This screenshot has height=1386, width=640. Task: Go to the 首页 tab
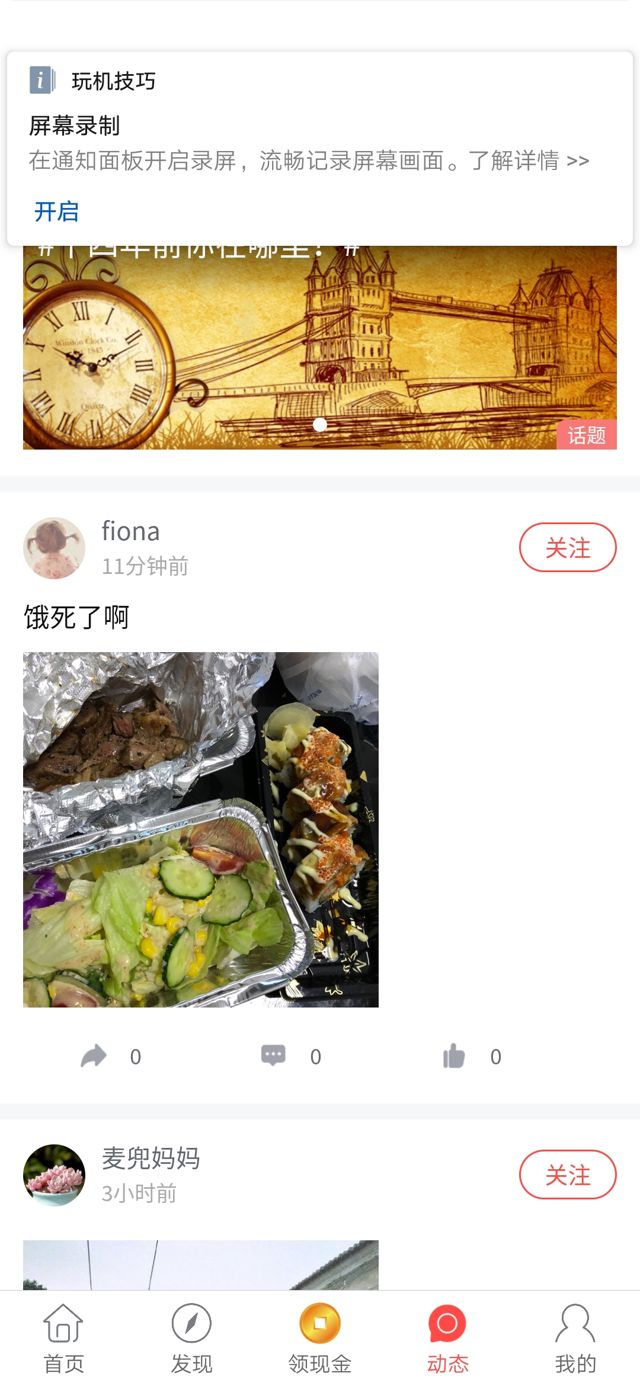coord(63,1340)
